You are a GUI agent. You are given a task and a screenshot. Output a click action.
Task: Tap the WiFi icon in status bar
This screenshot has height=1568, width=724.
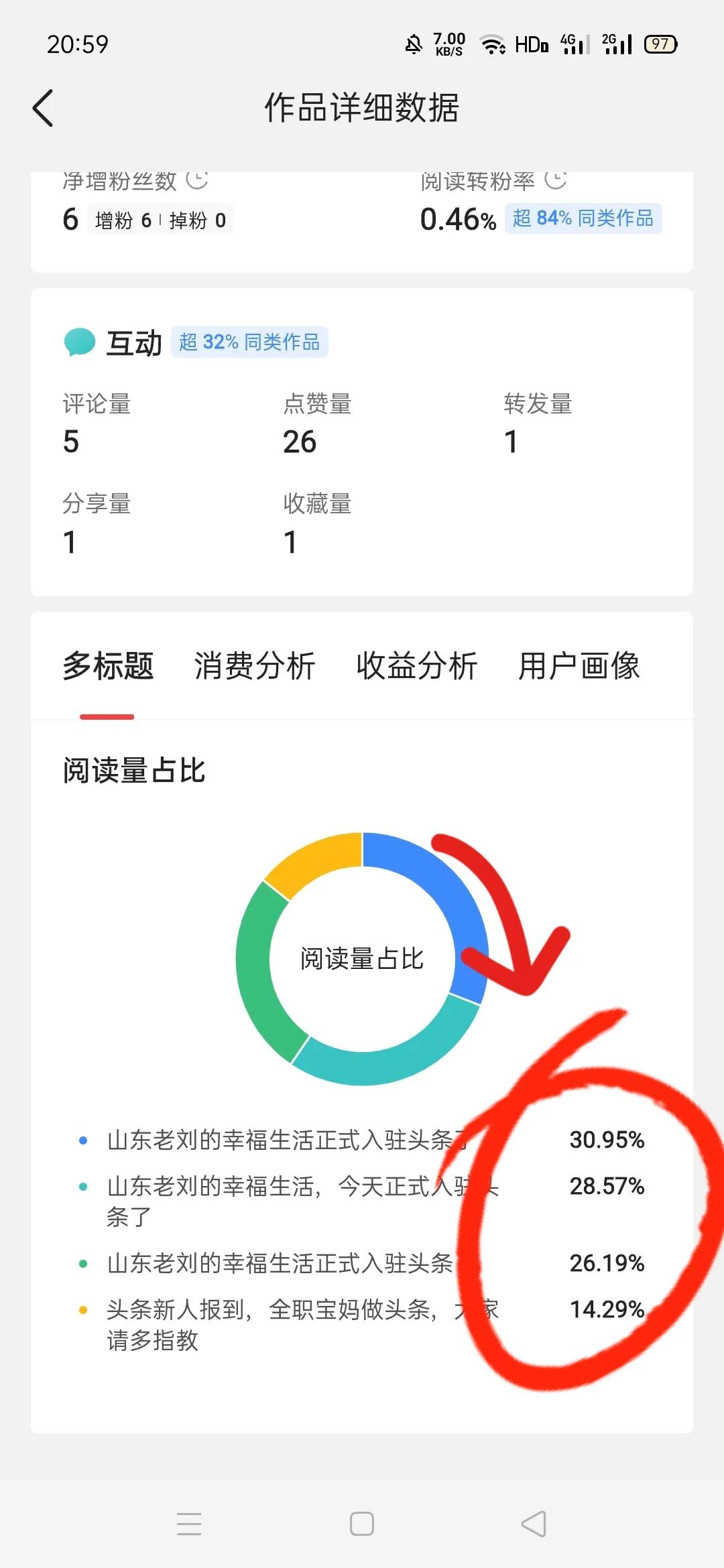[491, 44]
